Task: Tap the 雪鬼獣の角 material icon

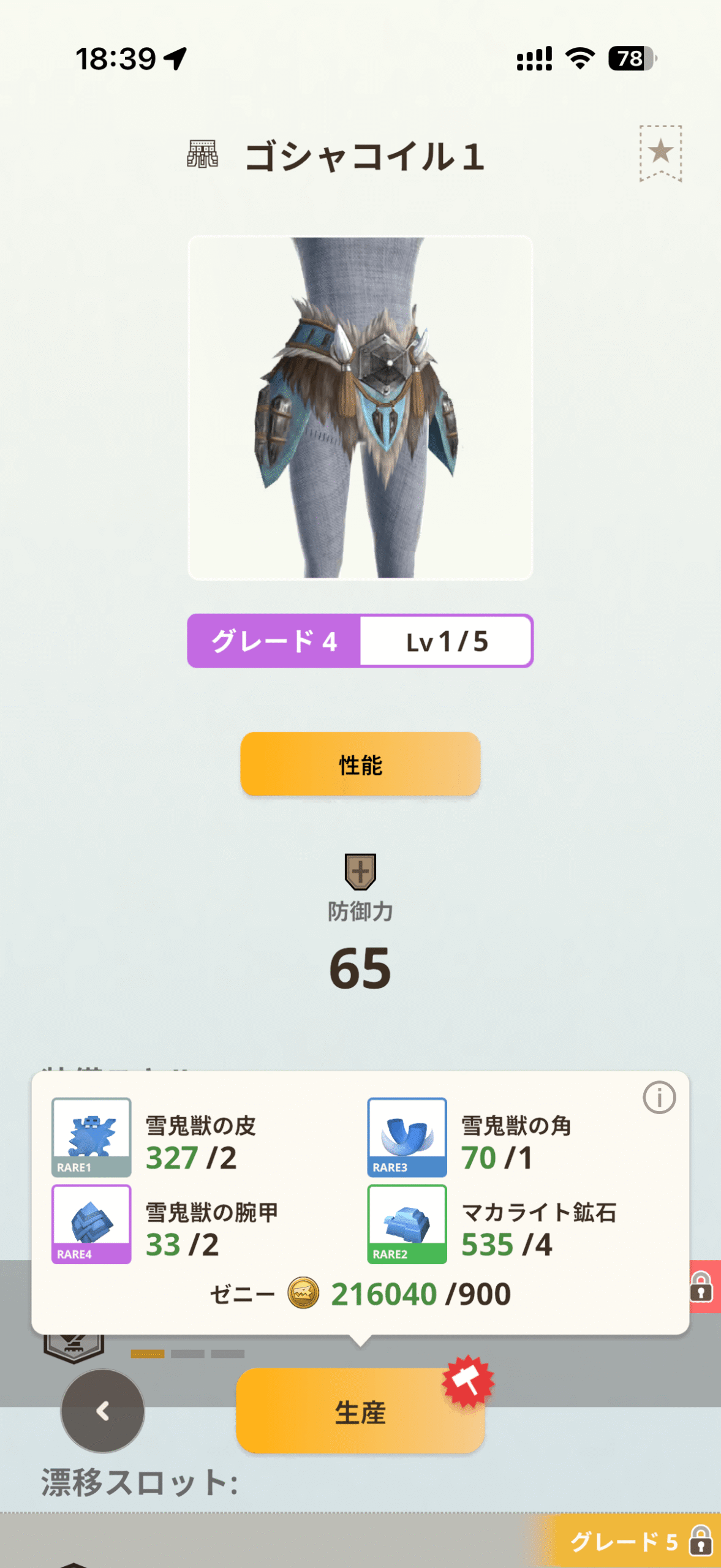Action: pyautogui.click(x=407, y=1137)
